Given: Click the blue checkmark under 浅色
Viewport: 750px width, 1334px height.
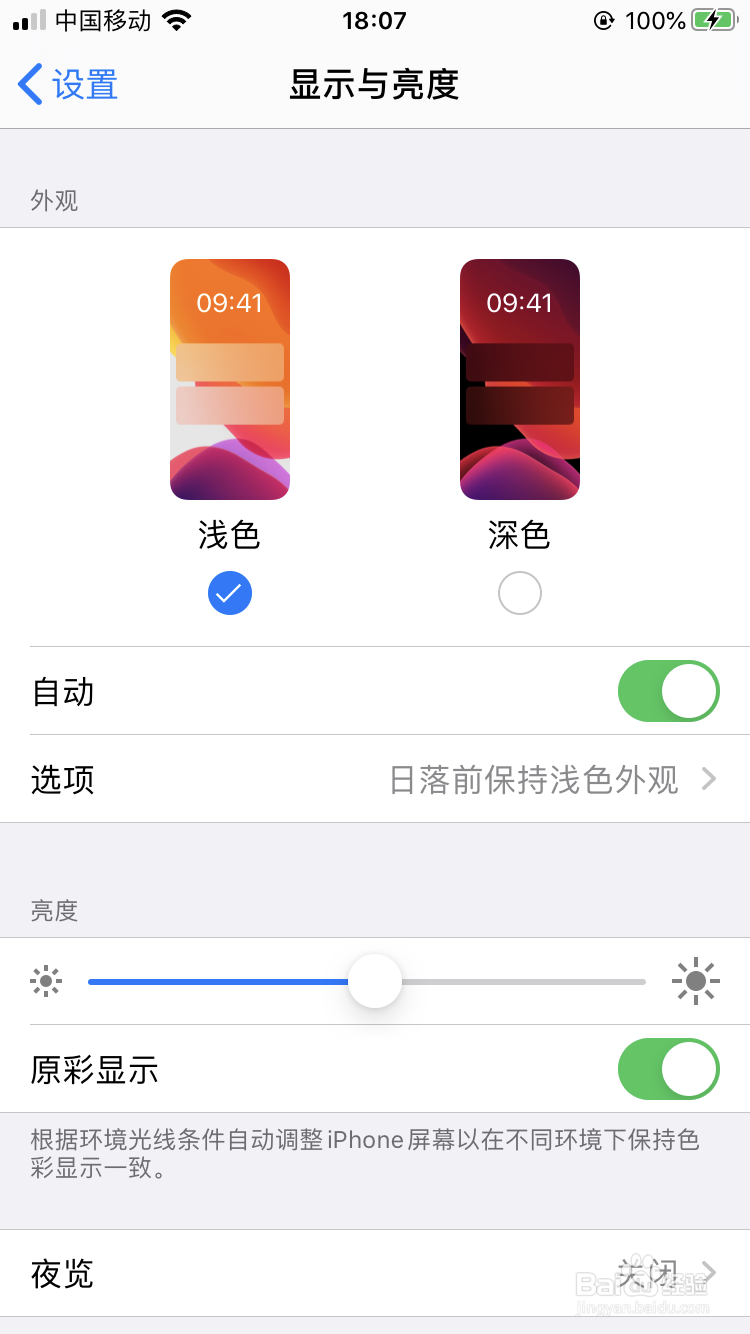Looking at the screenshot, I should click(x=229, y=592).
